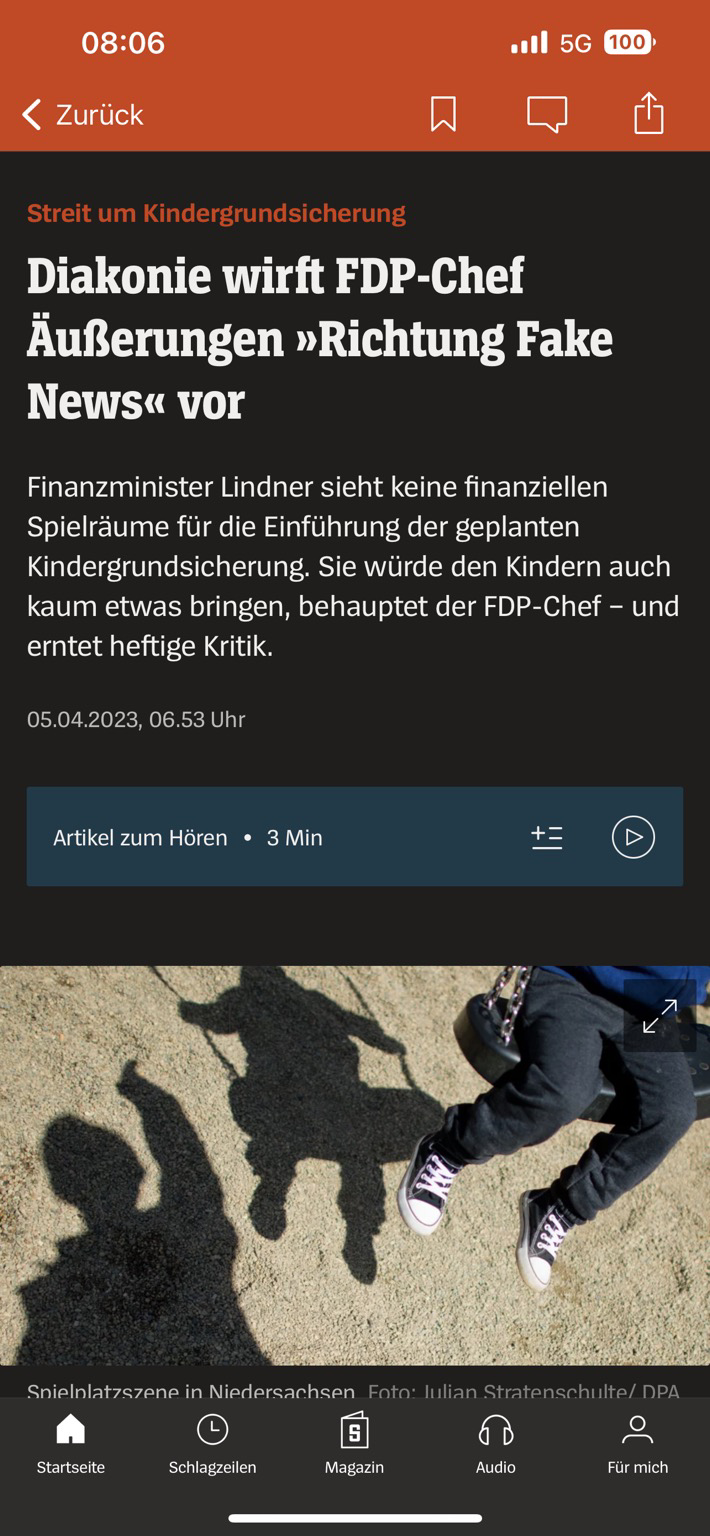Viewport: 710px width, 1536px height.
Task: Open the Schlagzeilen tab
Action: coord(212,1444)
